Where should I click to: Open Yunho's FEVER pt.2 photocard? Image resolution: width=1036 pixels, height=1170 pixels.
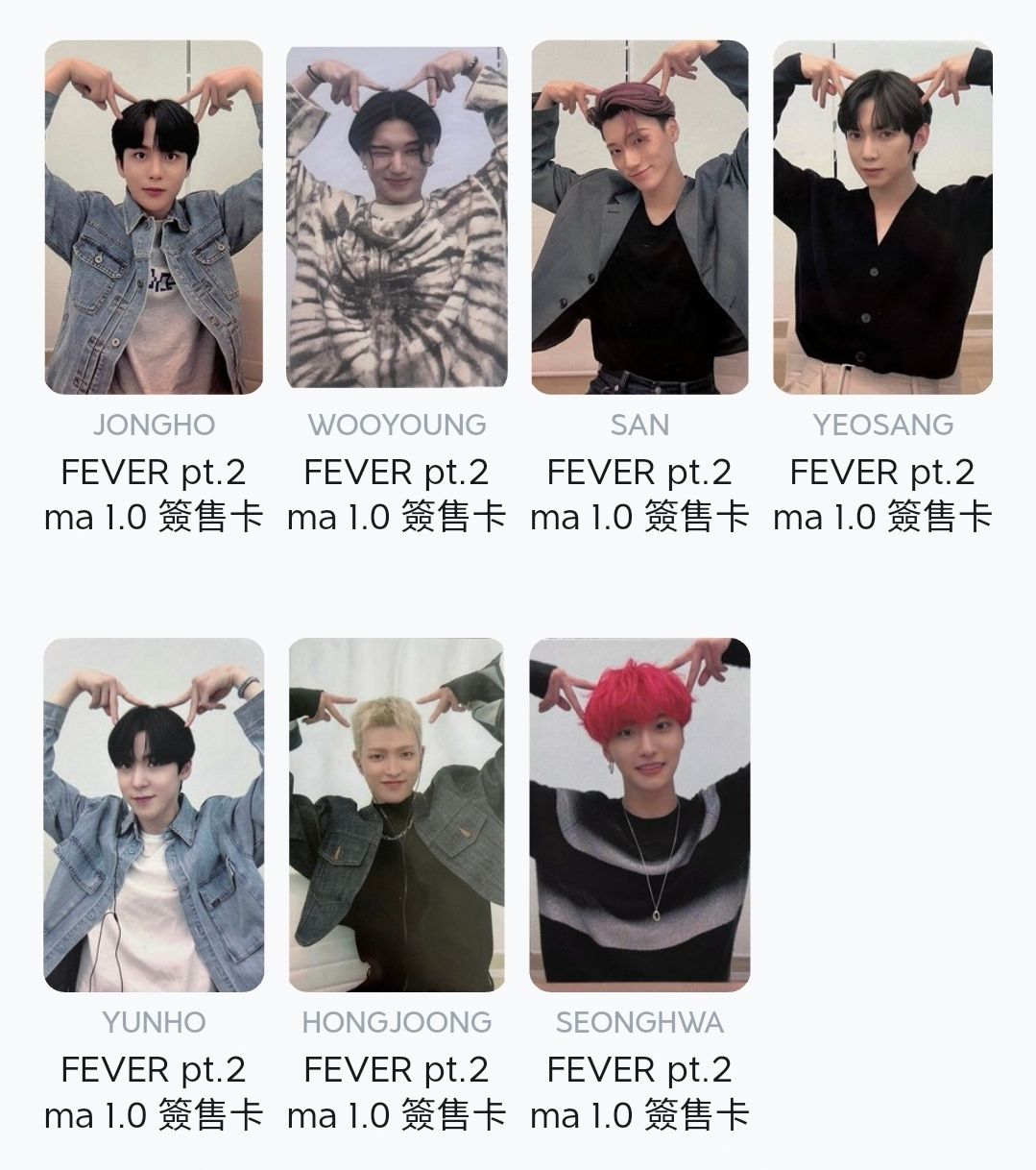coord(154,815)
